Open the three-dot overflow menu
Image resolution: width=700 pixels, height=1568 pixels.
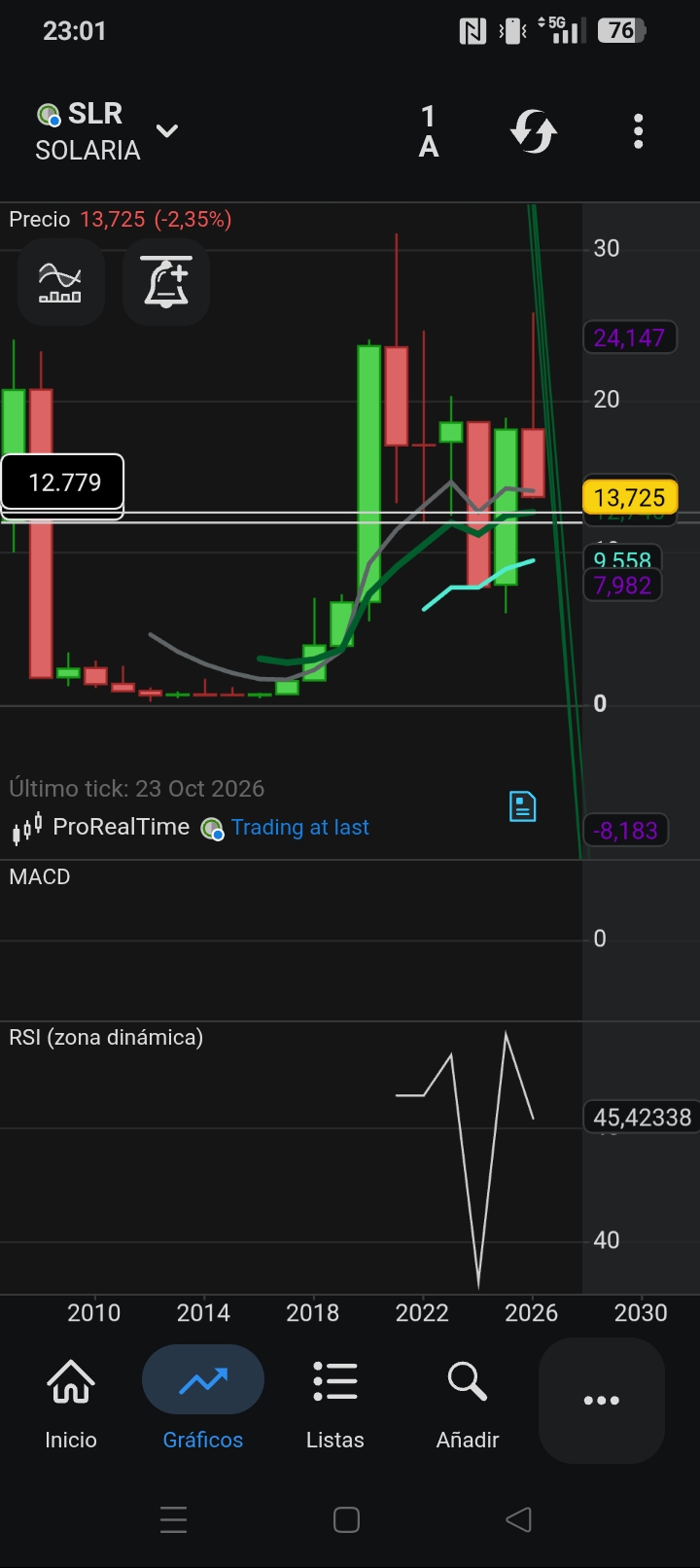pos(638,131)
